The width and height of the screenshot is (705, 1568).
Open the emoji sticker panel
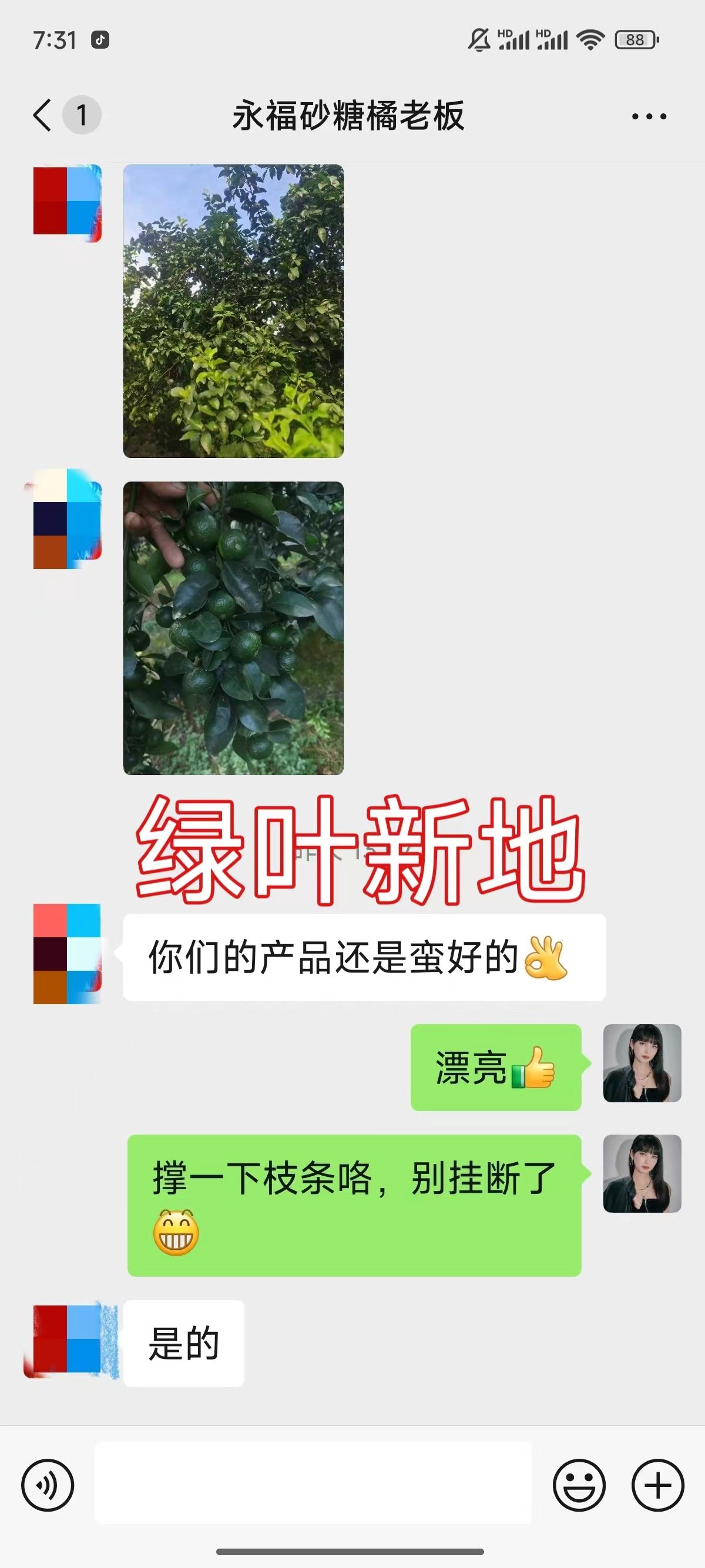(x=579, y=1485)
